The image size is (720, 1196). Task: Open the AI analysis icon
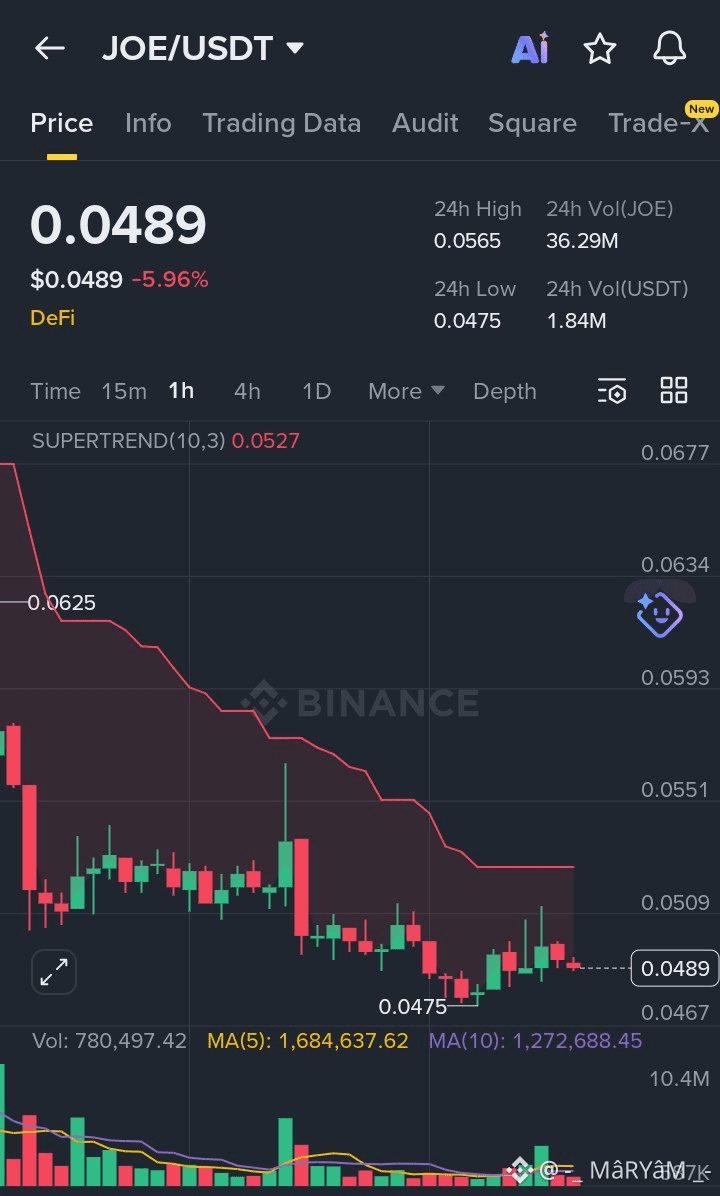pyautogui.click(x=530, y=48)
